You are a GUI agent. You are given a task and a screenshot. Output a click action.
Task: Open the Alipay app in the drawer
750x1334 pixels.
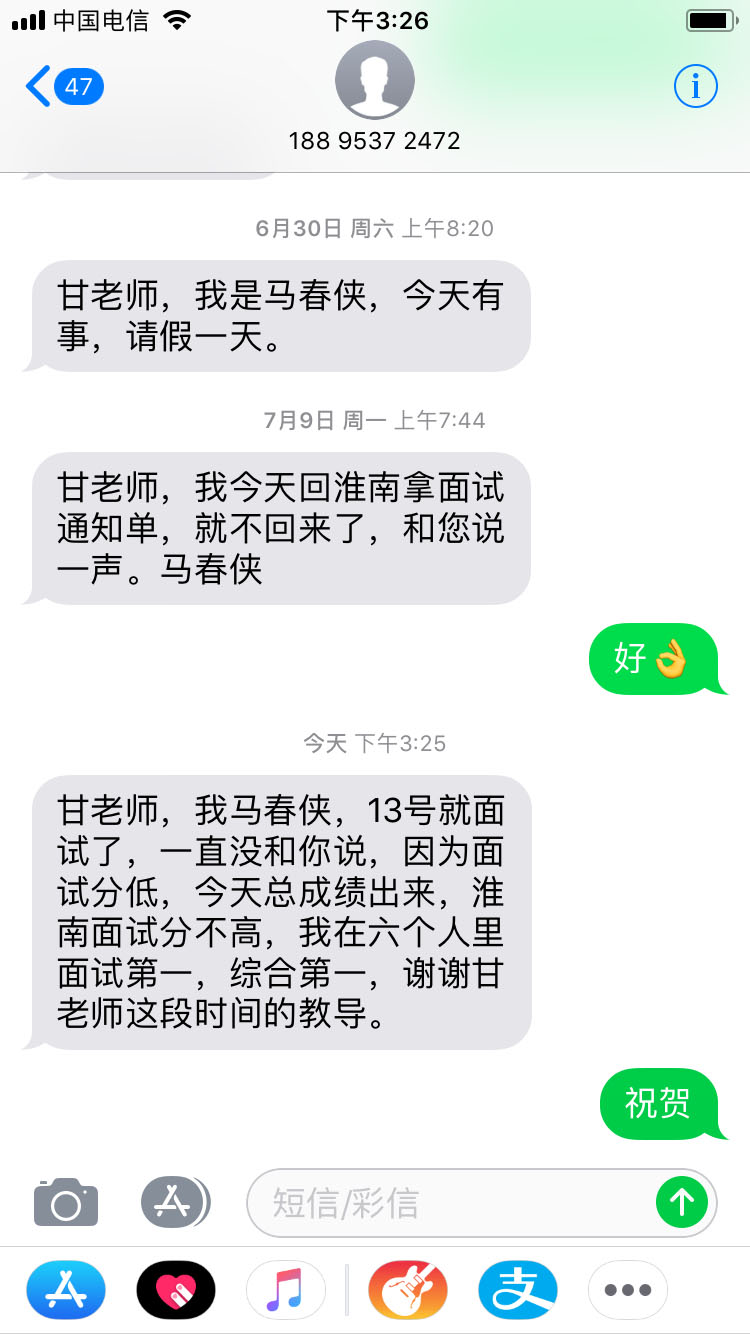[x=518, y=1289]
